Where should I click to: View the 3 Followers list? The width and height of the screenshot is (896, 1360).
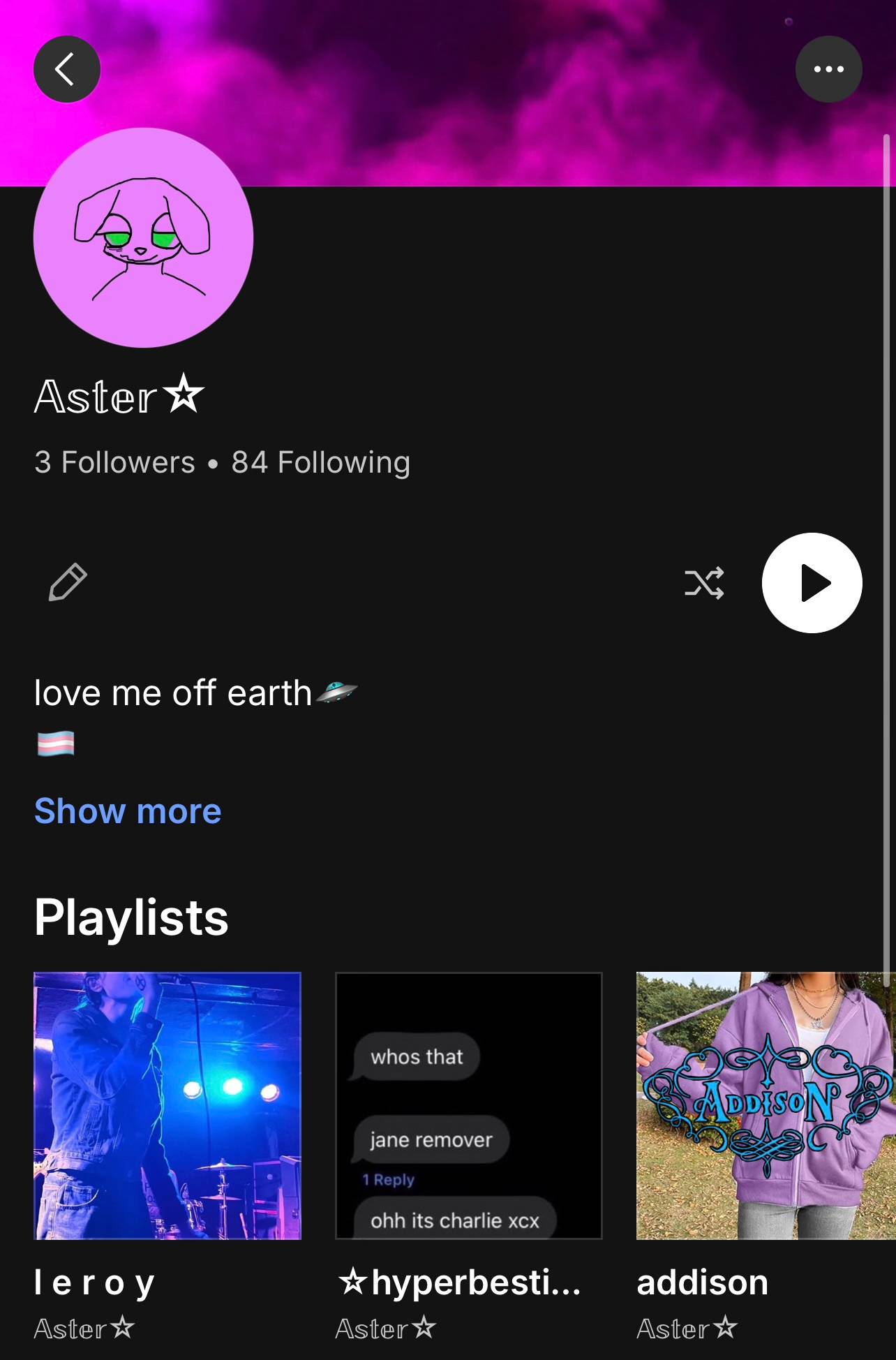click(114, 462)
